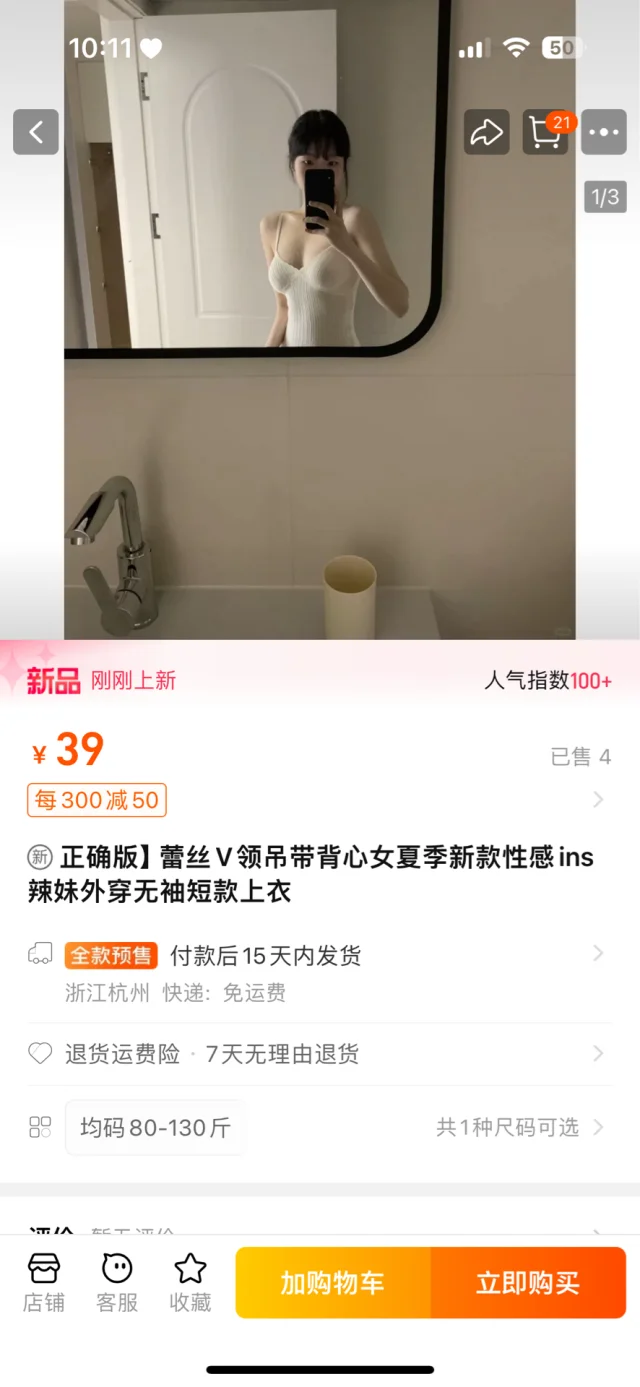Open the shopping cart with 21 items

pos(545,132)
